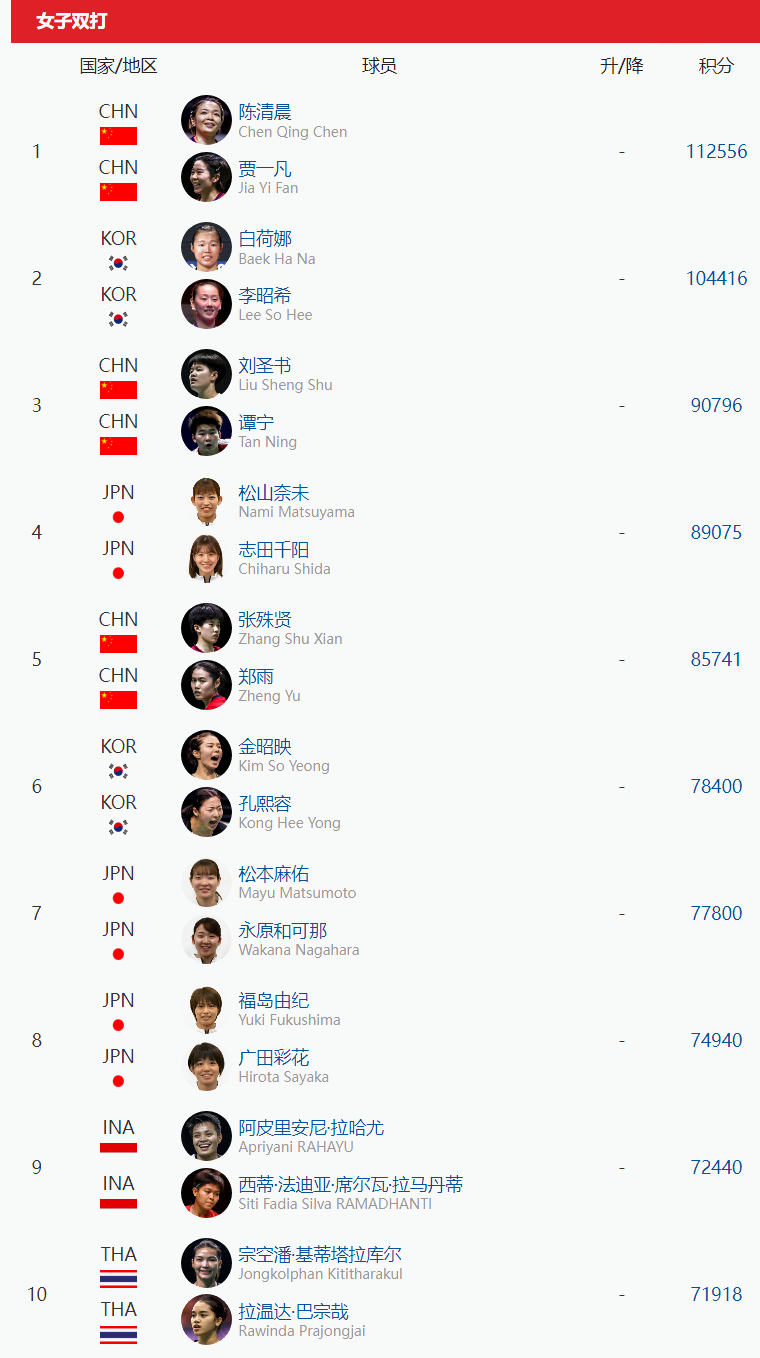Image resolution: width=760 pixels, height=1358 pixels.
Task: Open 广田彩花 player page
Action: click(x=274, y=1057)
